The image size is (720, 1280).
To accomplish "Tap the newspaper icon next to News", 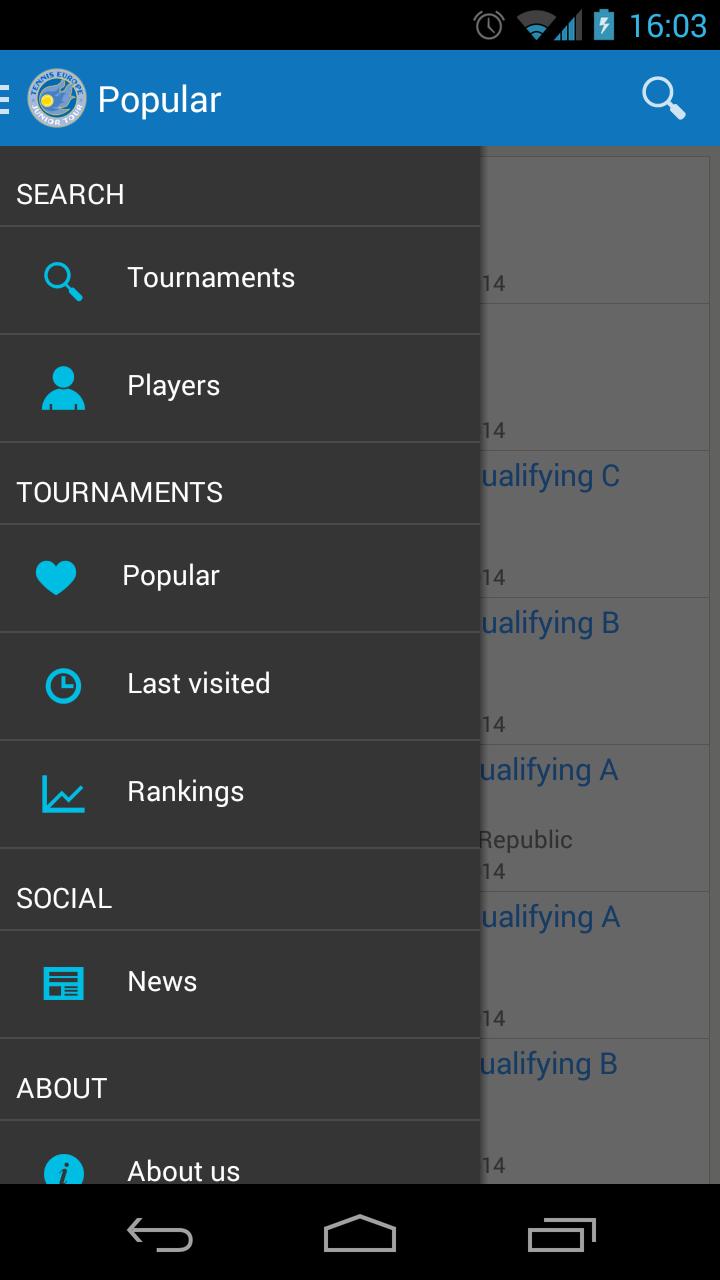I will (x=64, y=983).
